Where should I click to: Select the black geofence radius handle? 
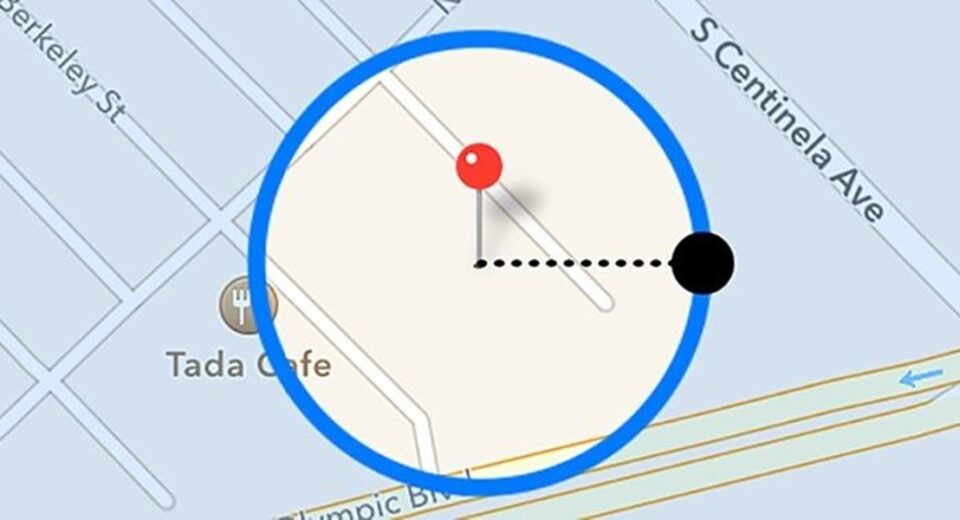[703, 263]
